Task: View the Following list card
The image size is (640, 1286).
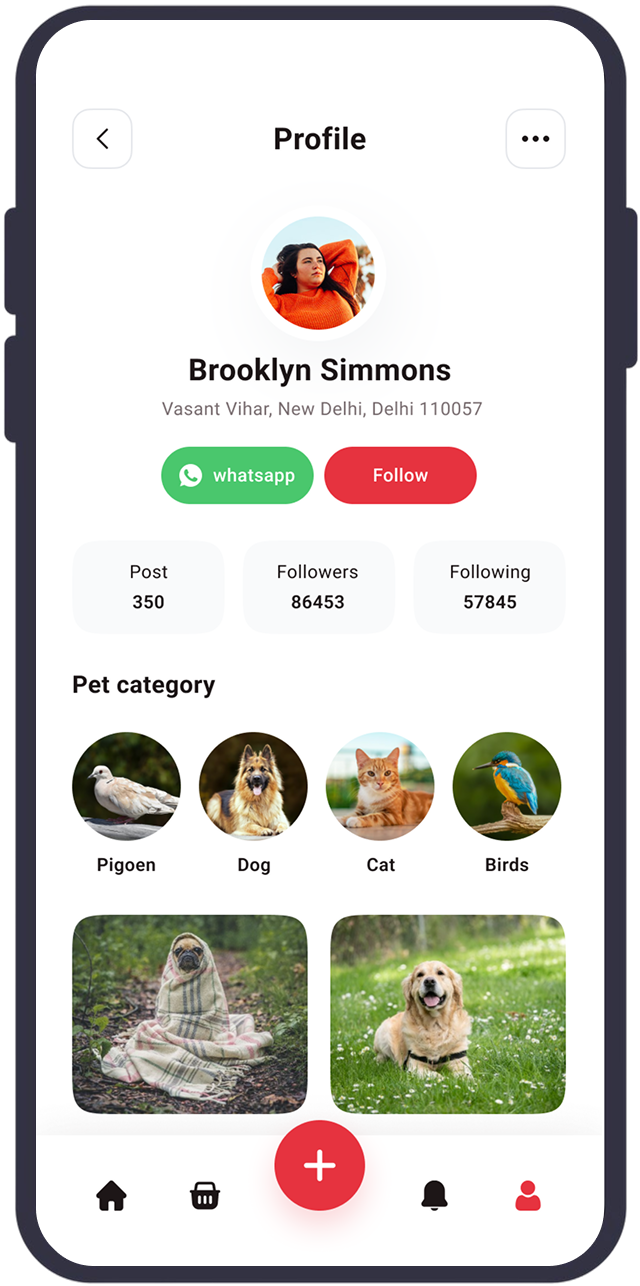Action: click(x=489, y=587)
